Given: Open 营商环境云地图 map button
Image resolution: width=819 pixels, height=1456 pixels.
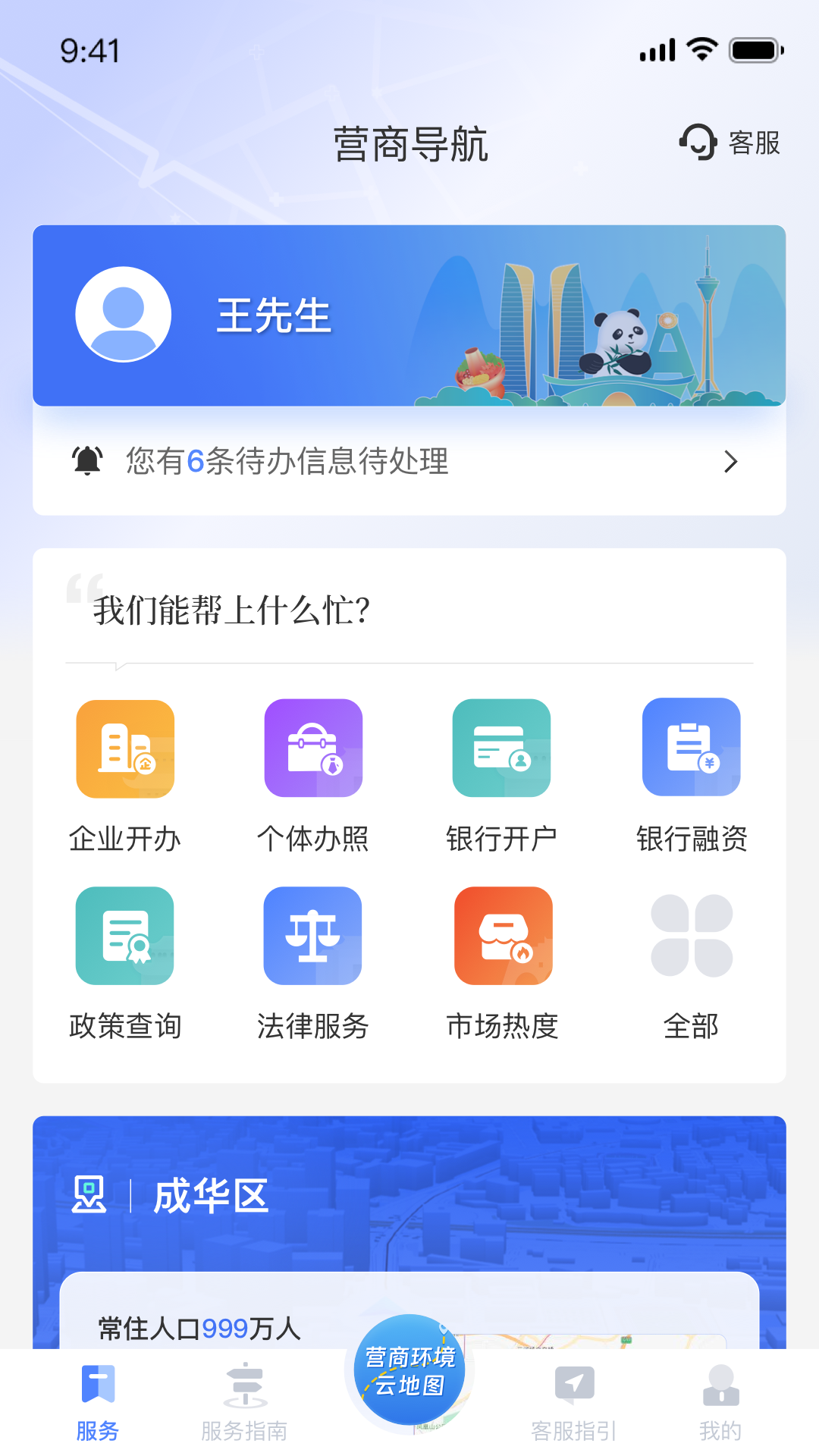Looking at the screenshot, I should coord(409,1371).
